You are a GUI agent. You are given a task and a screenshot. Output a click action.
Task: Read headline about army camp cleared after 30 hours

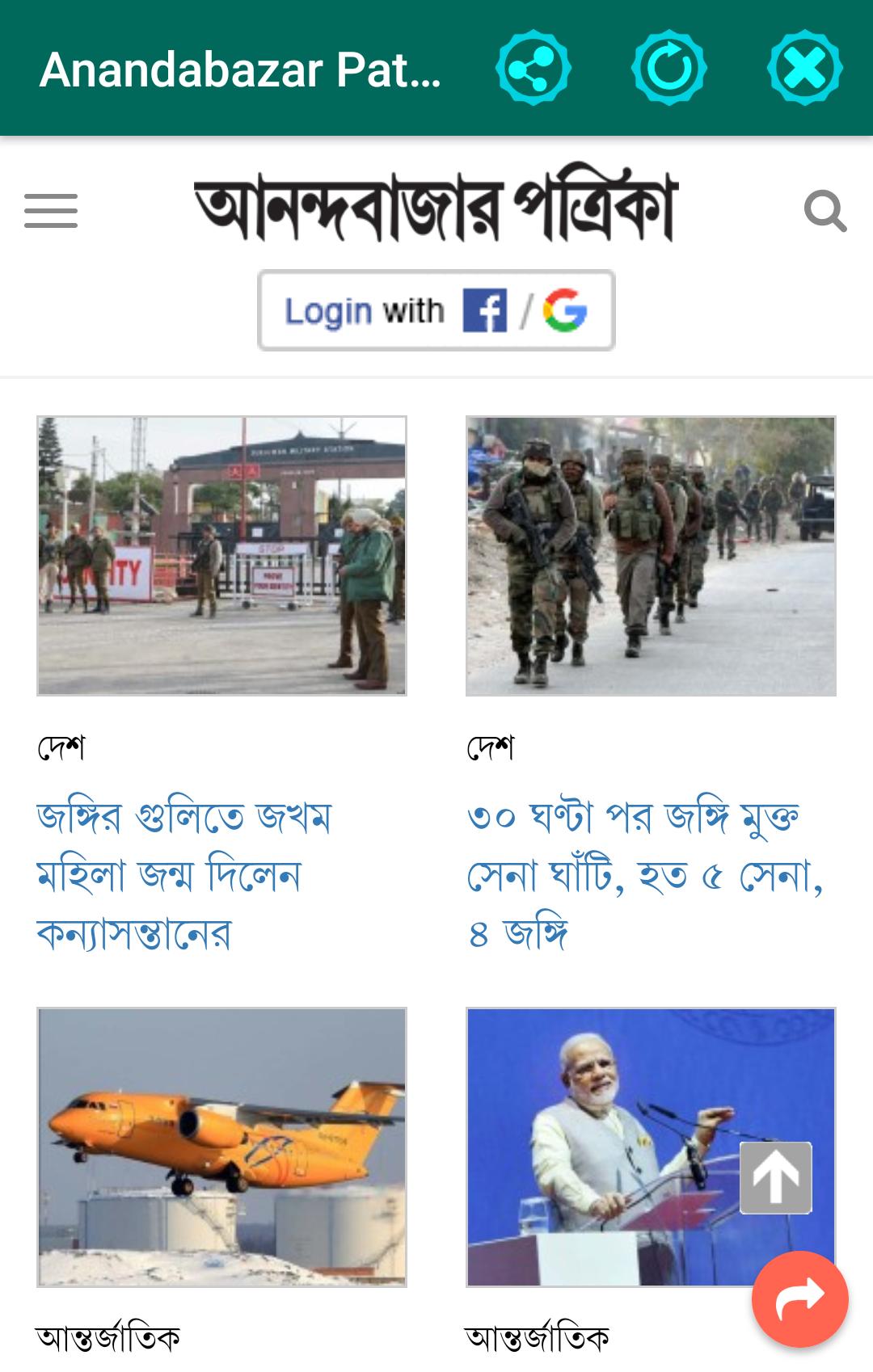(645, 875)
